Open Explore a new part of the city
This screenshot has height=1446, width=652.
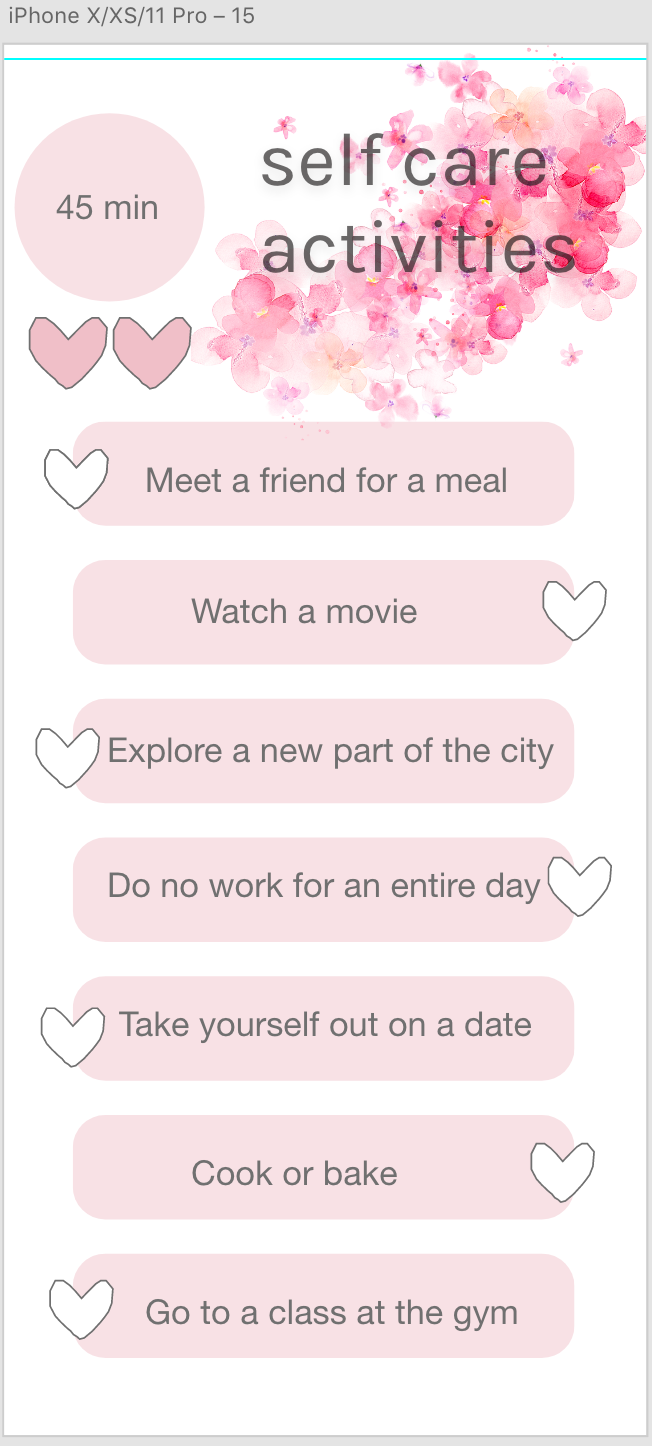tap(324, 751)
